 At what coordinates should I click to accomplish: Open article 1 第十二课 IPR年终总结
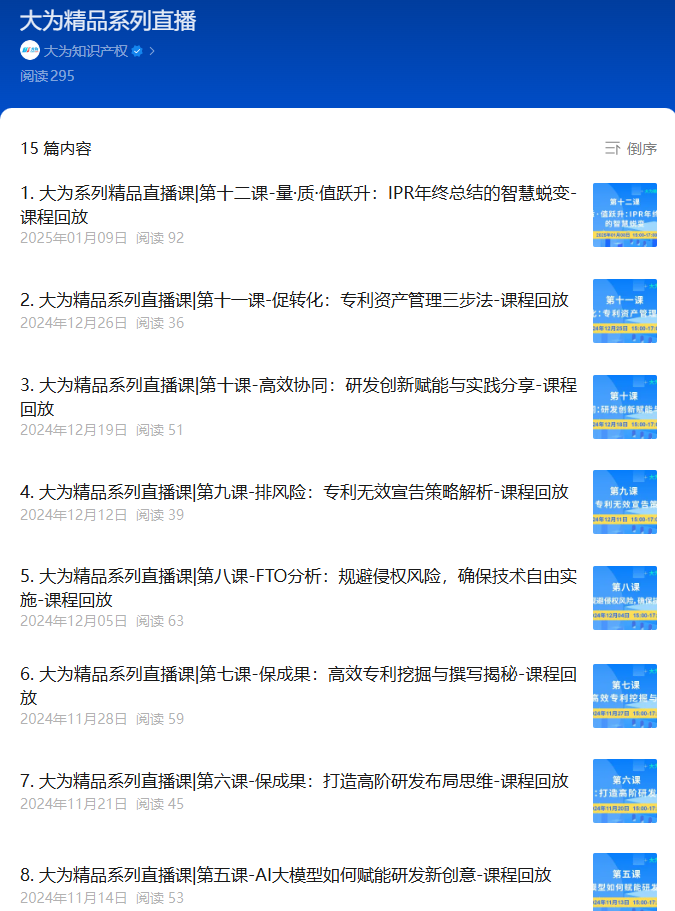click(x=298, y=204)
